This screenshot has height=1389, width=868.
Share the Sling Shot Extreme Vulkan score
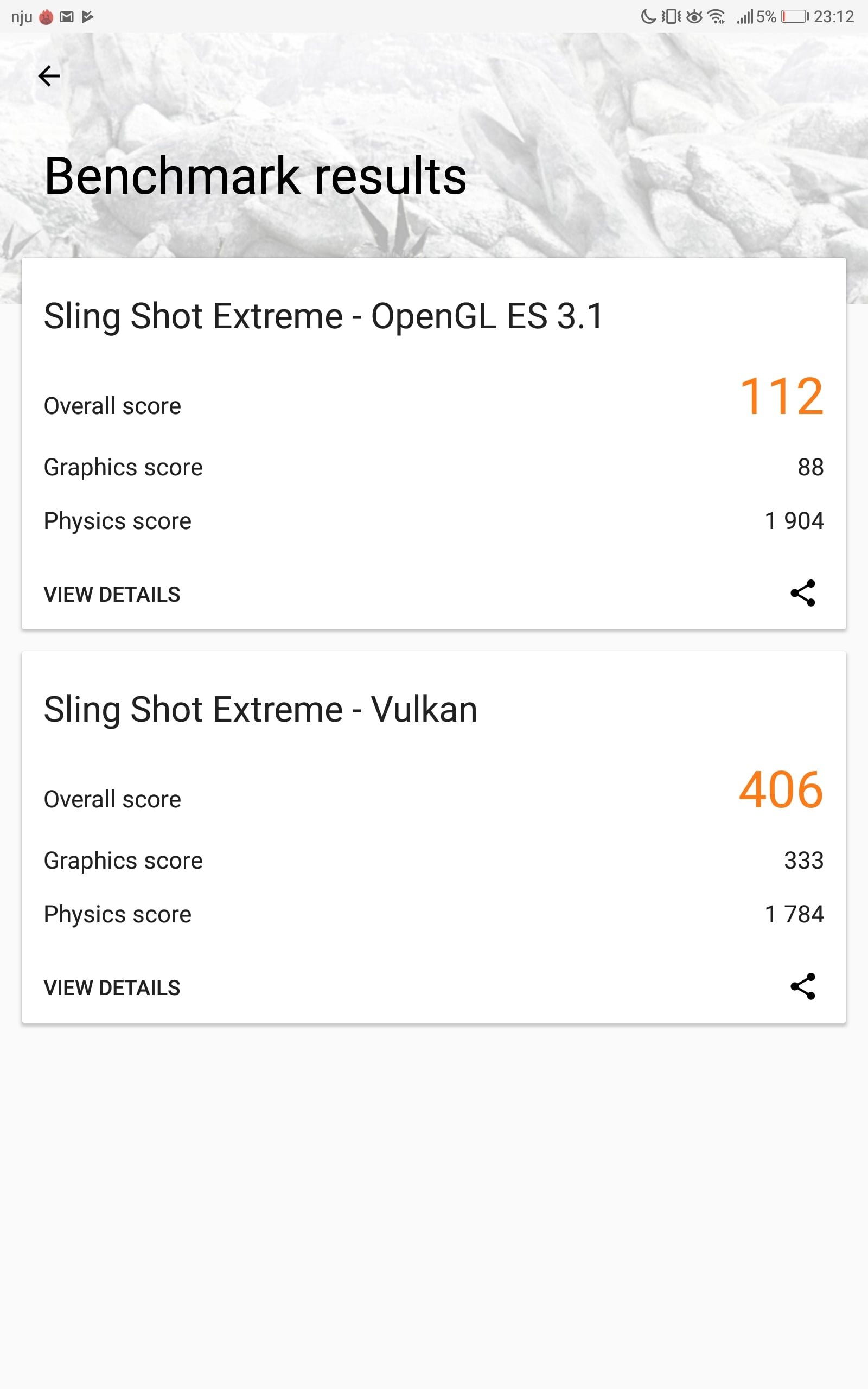802,986
